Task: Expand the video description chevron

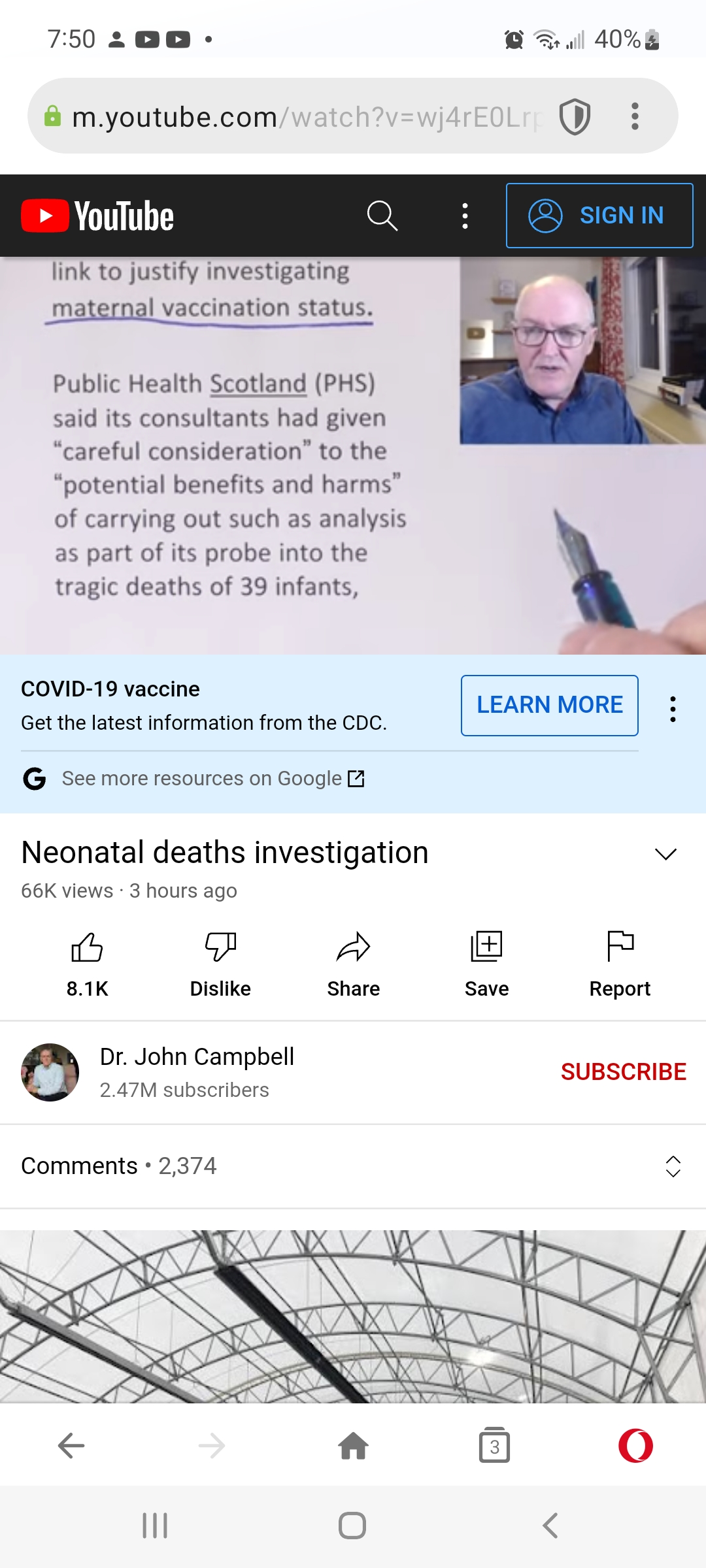Action: (665, 854)
